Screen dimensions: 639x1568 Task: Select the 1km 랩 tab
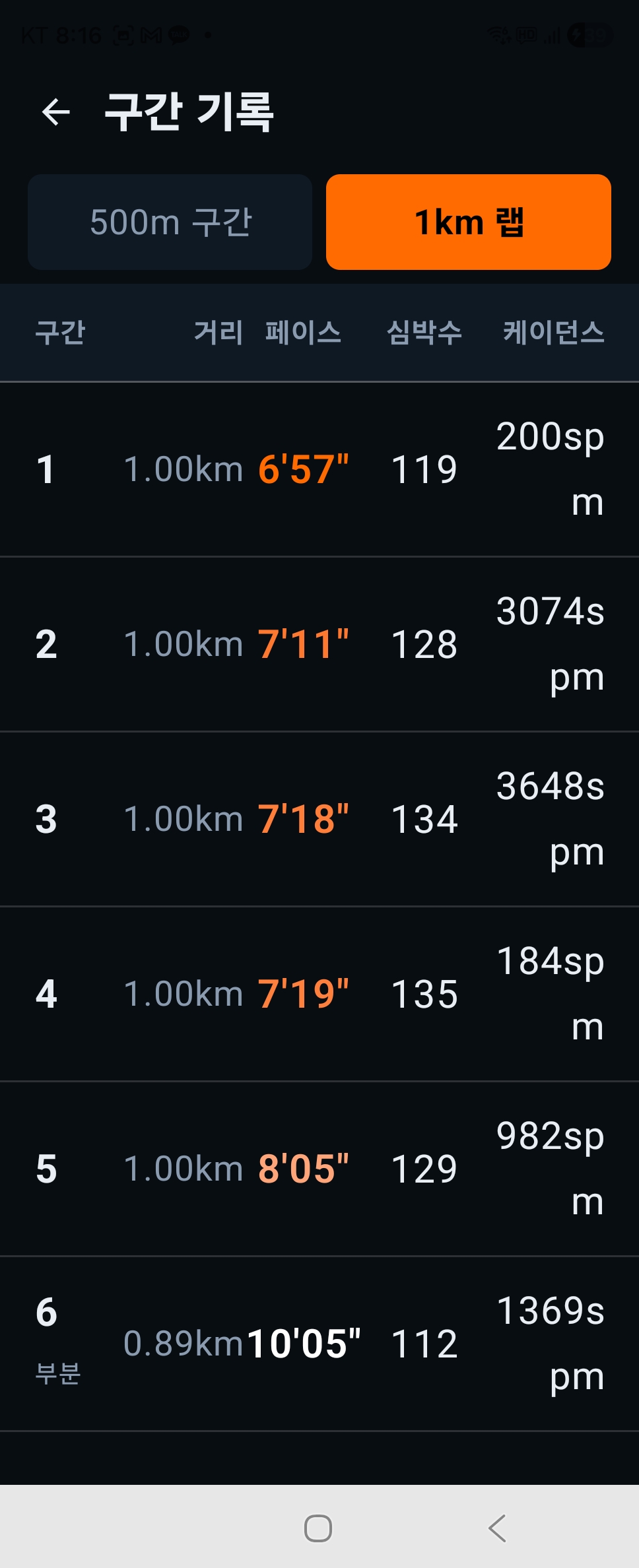[x=468, y=222]
